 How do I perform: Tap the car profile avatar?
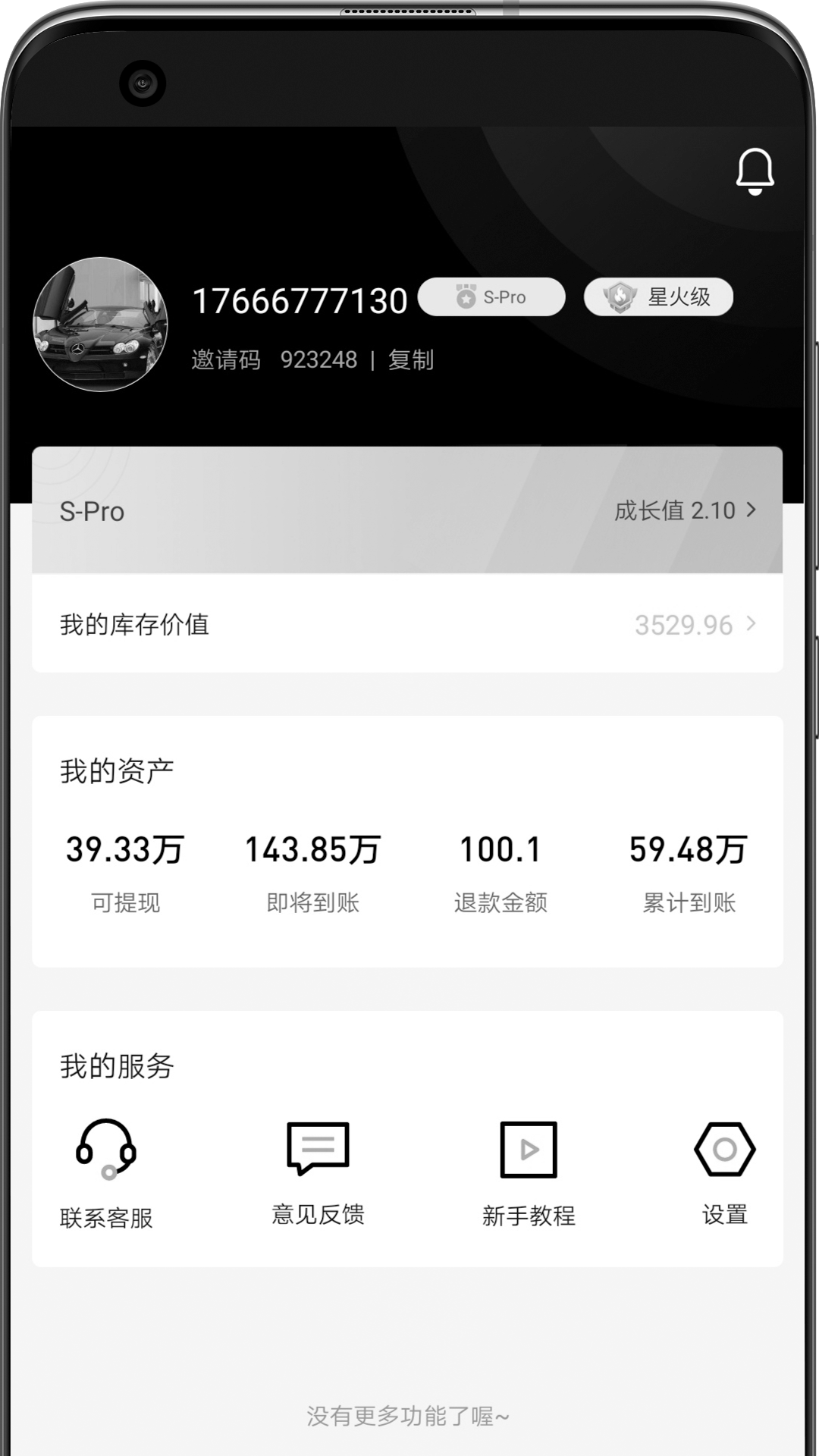point(102,325)
